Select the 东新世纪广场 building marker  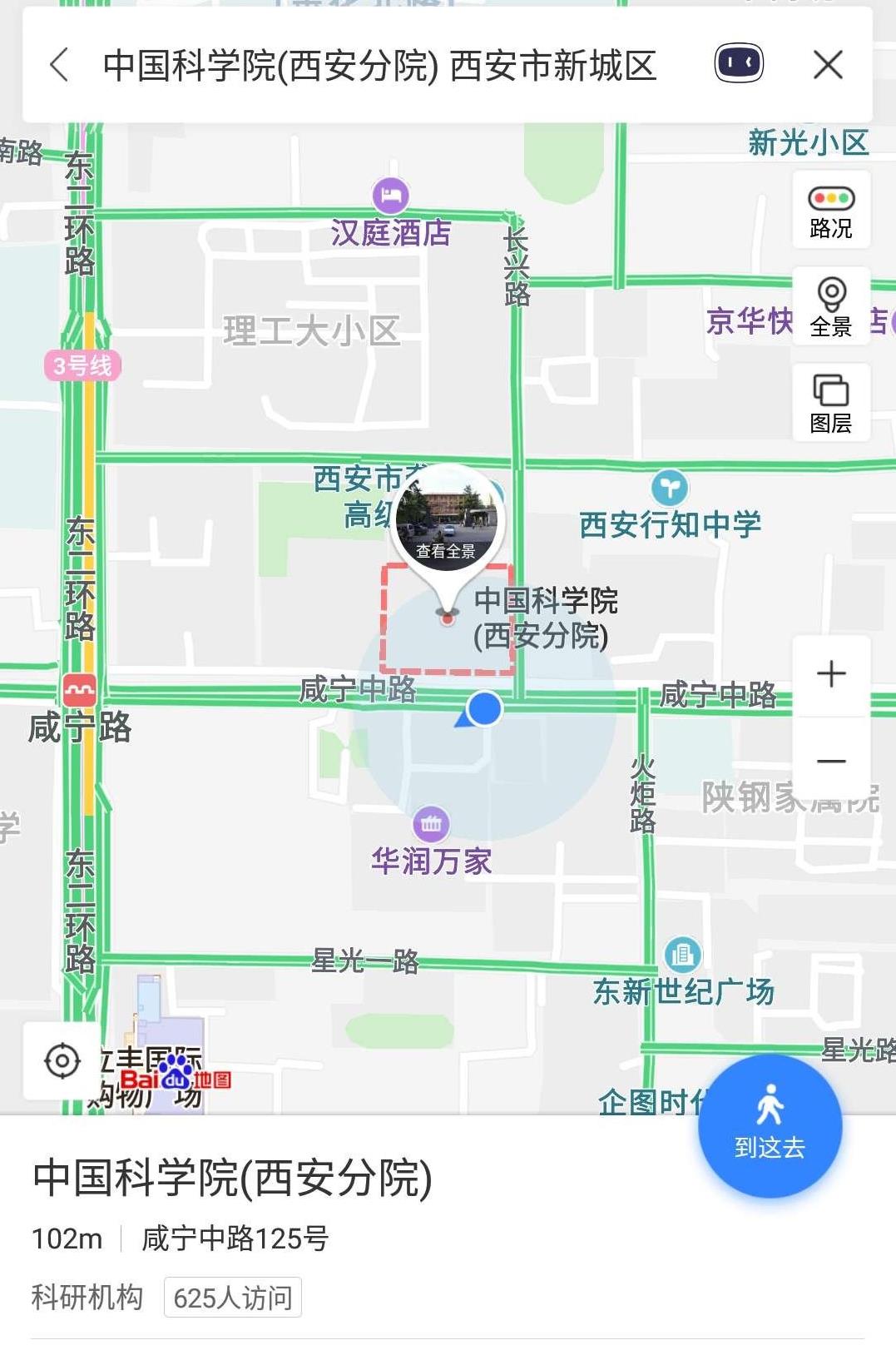(682, 955)
